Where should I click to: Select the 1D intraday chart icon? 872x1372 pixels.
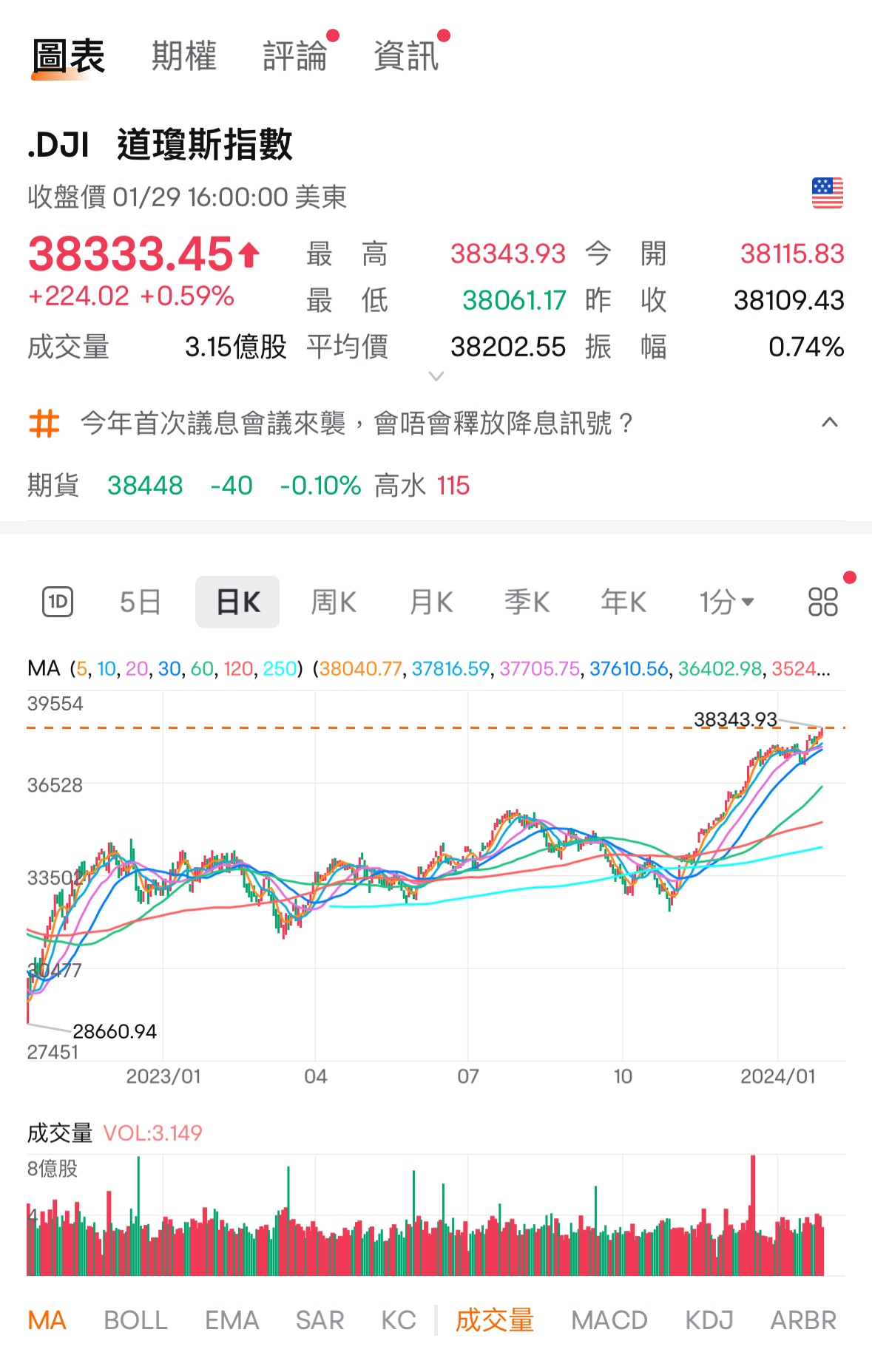coord(58,601)
